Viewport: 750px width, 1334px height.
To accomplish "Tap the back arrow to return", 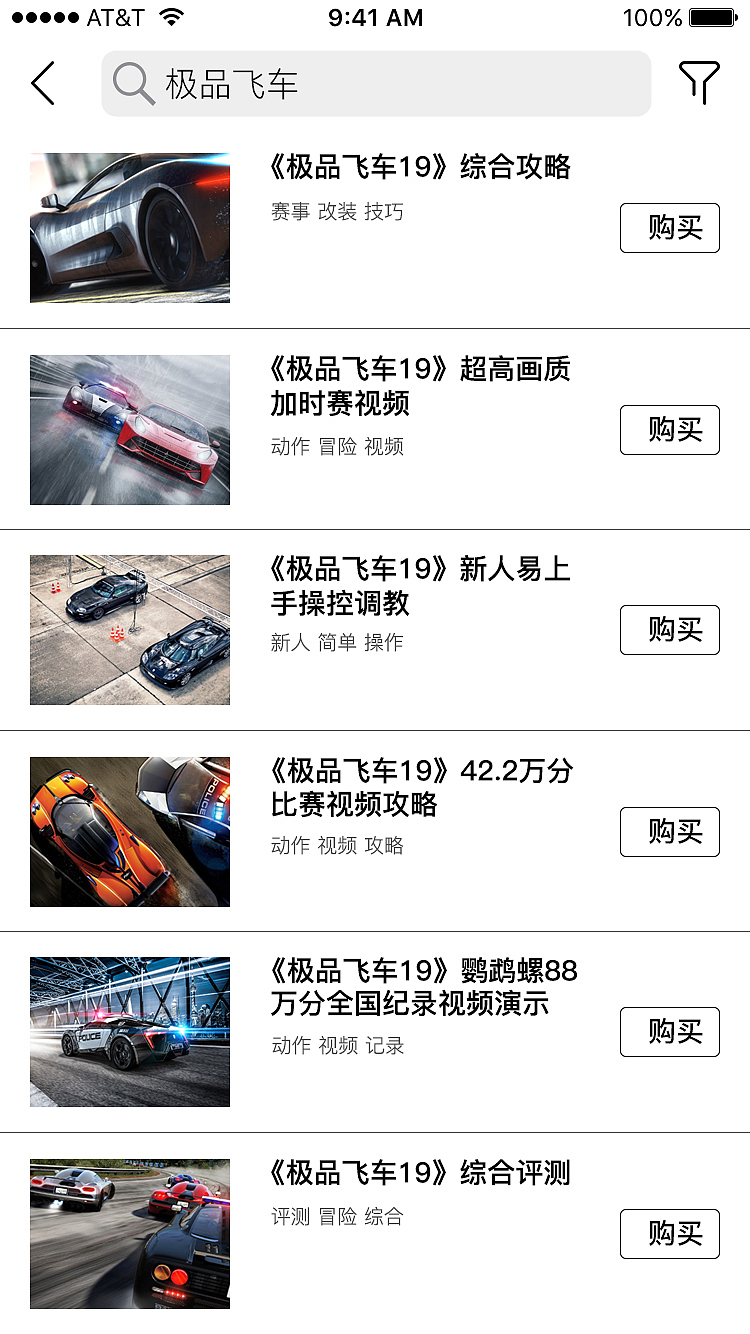I will coord(42,84).
